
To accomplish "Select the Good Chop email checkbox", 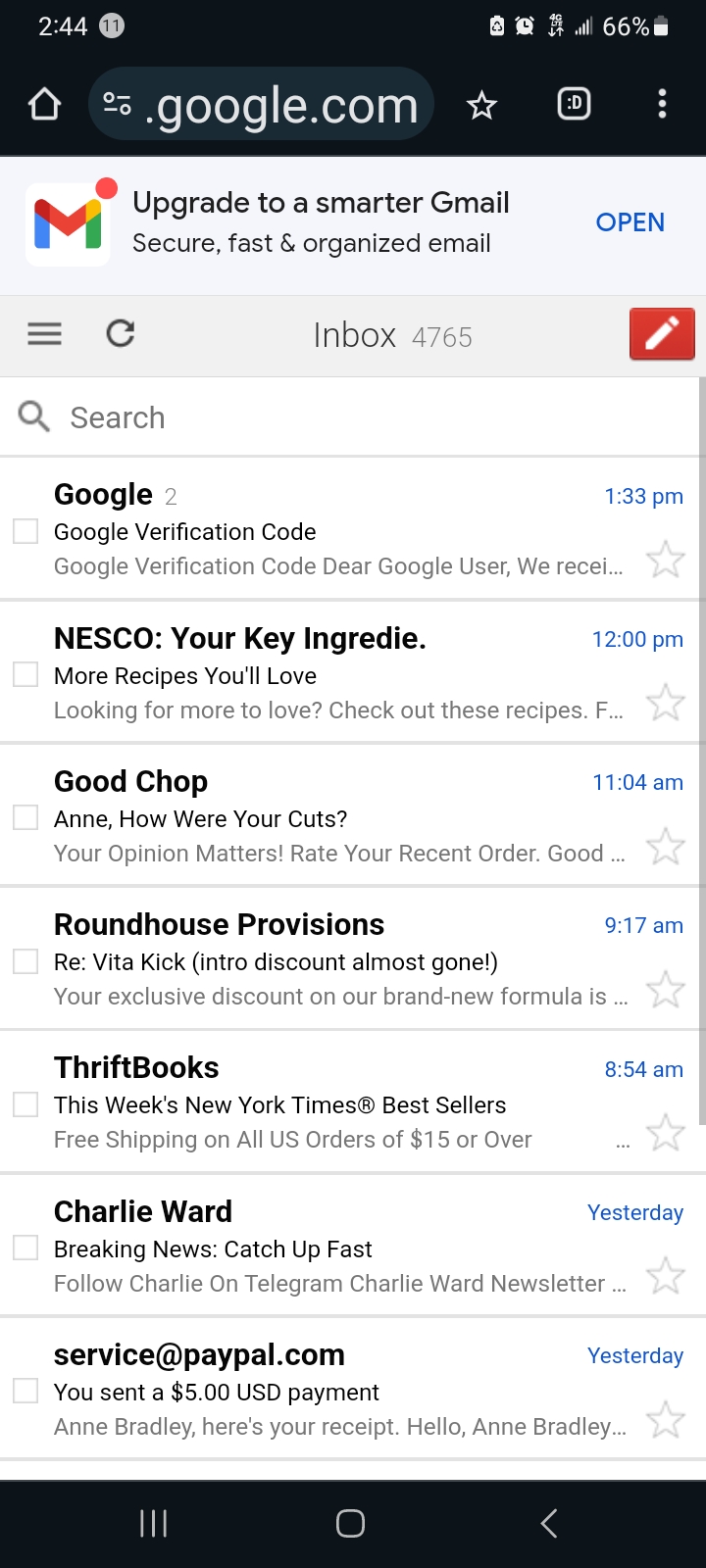I will [x=25, y=817].
